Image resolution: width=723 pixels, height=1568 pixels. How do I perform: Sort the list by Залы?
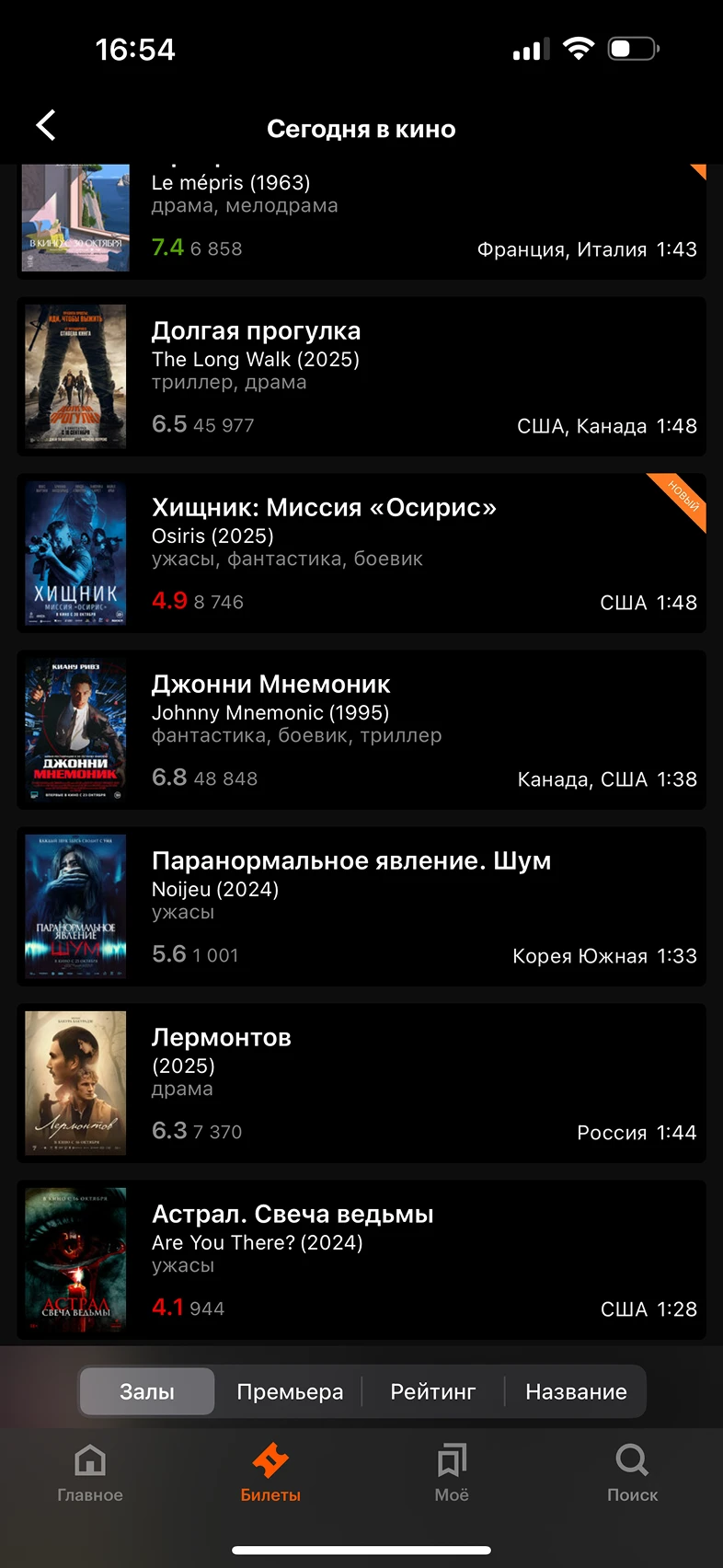pos(147,1391)
